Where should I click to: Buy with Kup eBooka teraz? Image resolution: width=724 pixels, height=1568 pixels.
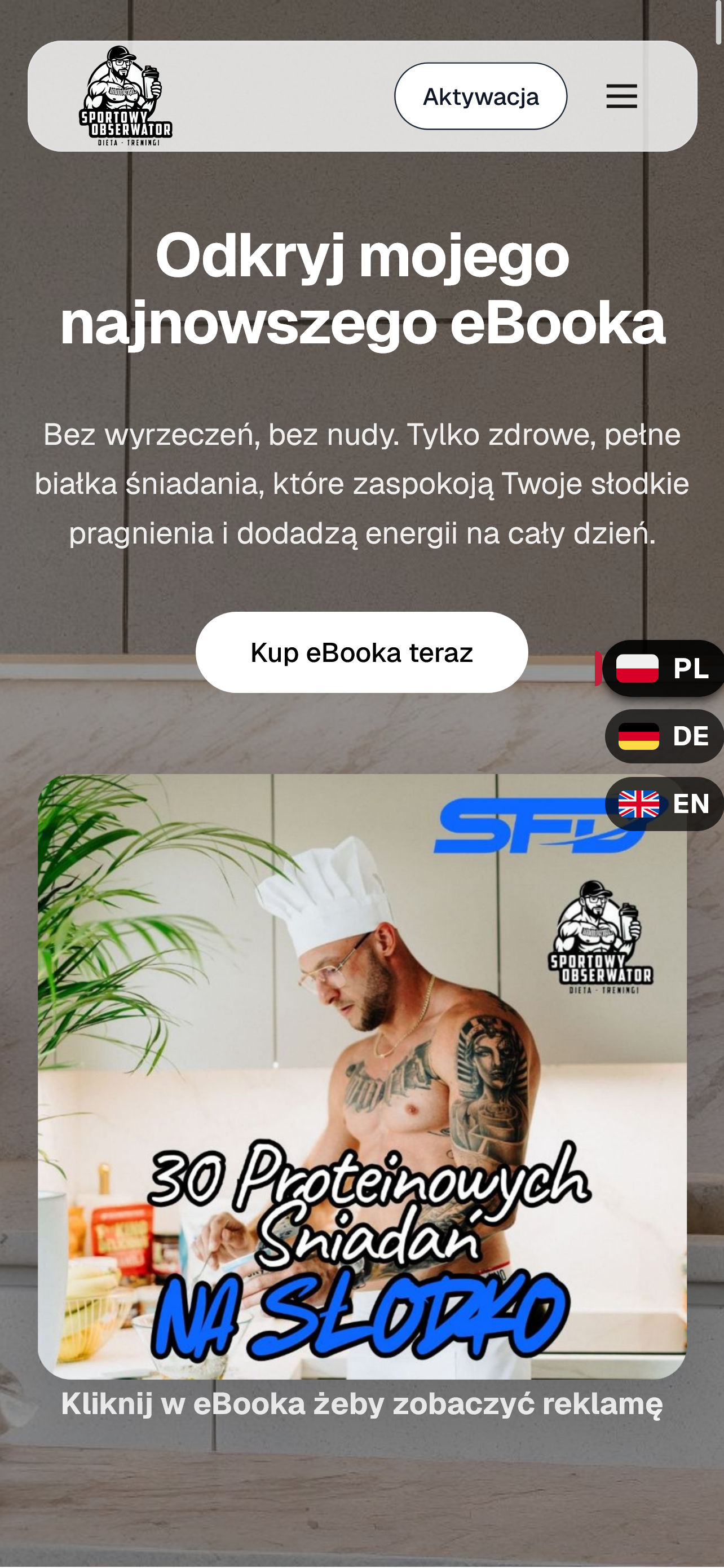pos(361,652)
